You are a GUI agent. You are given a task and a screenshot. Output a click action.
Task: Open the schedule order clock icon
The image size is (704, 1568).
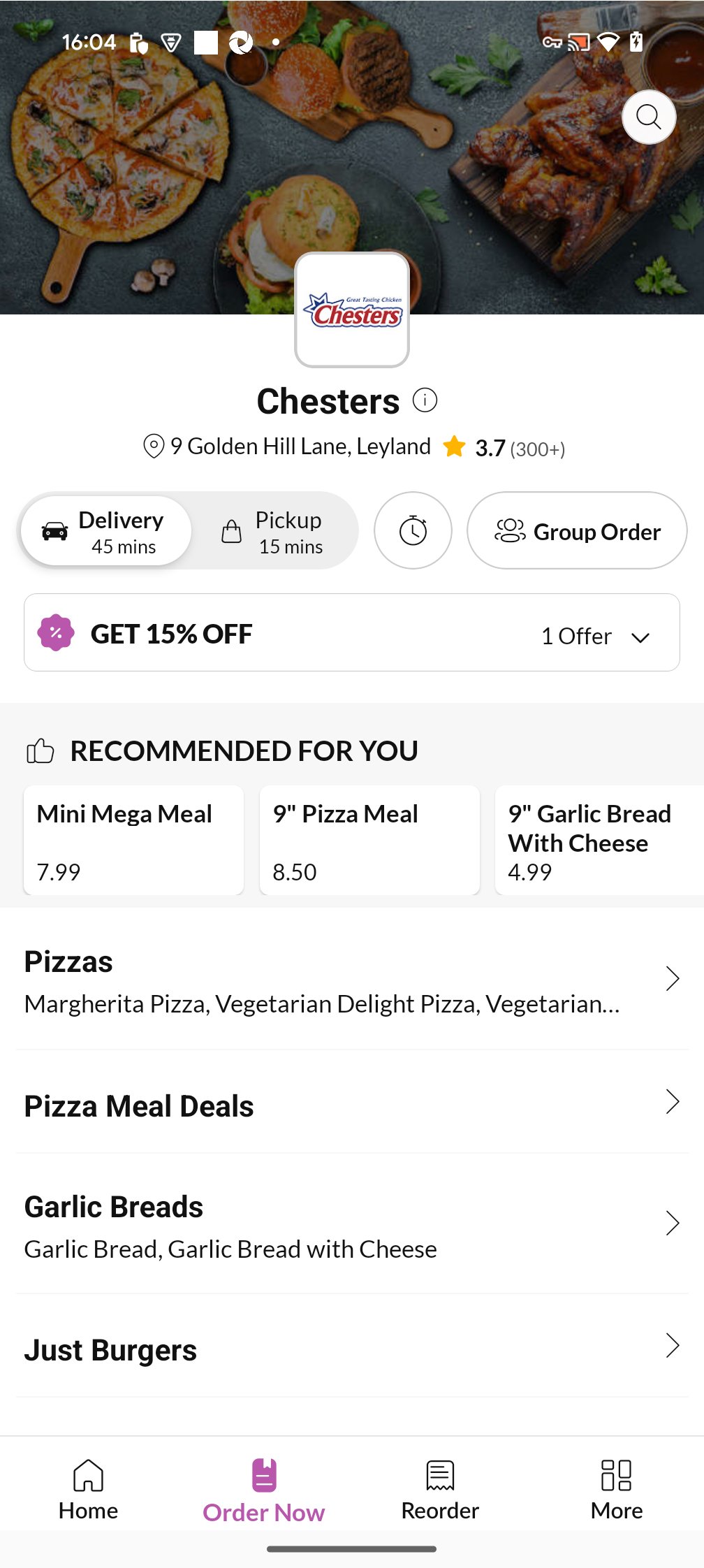pyautogui.click(x=413, y=531)
